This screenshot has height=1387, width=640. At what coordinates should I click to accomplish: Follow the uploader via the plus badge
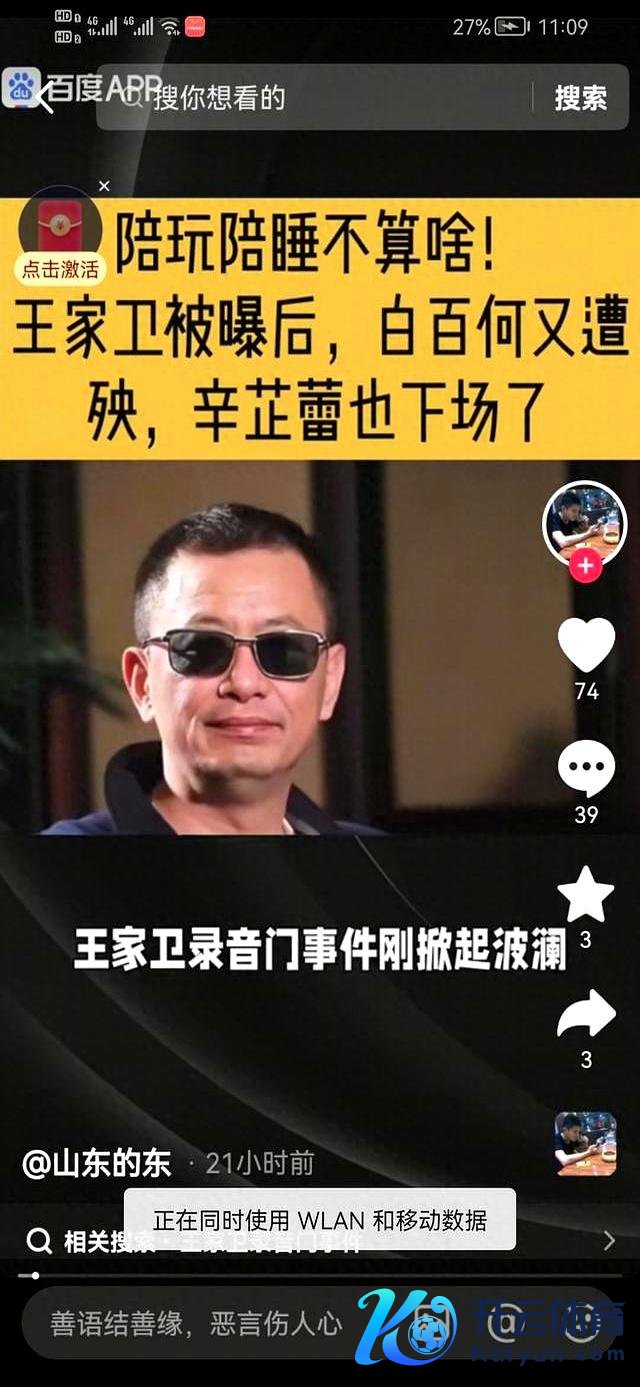coord(585,566)
